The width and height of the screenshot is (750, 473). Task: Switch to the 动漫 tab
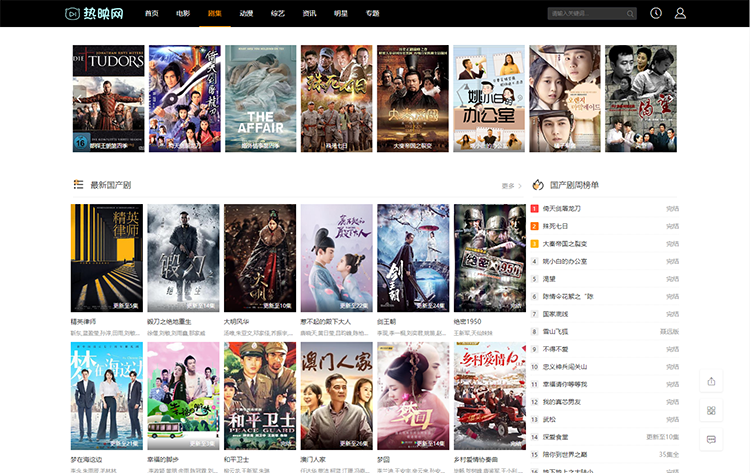[246, 14]
